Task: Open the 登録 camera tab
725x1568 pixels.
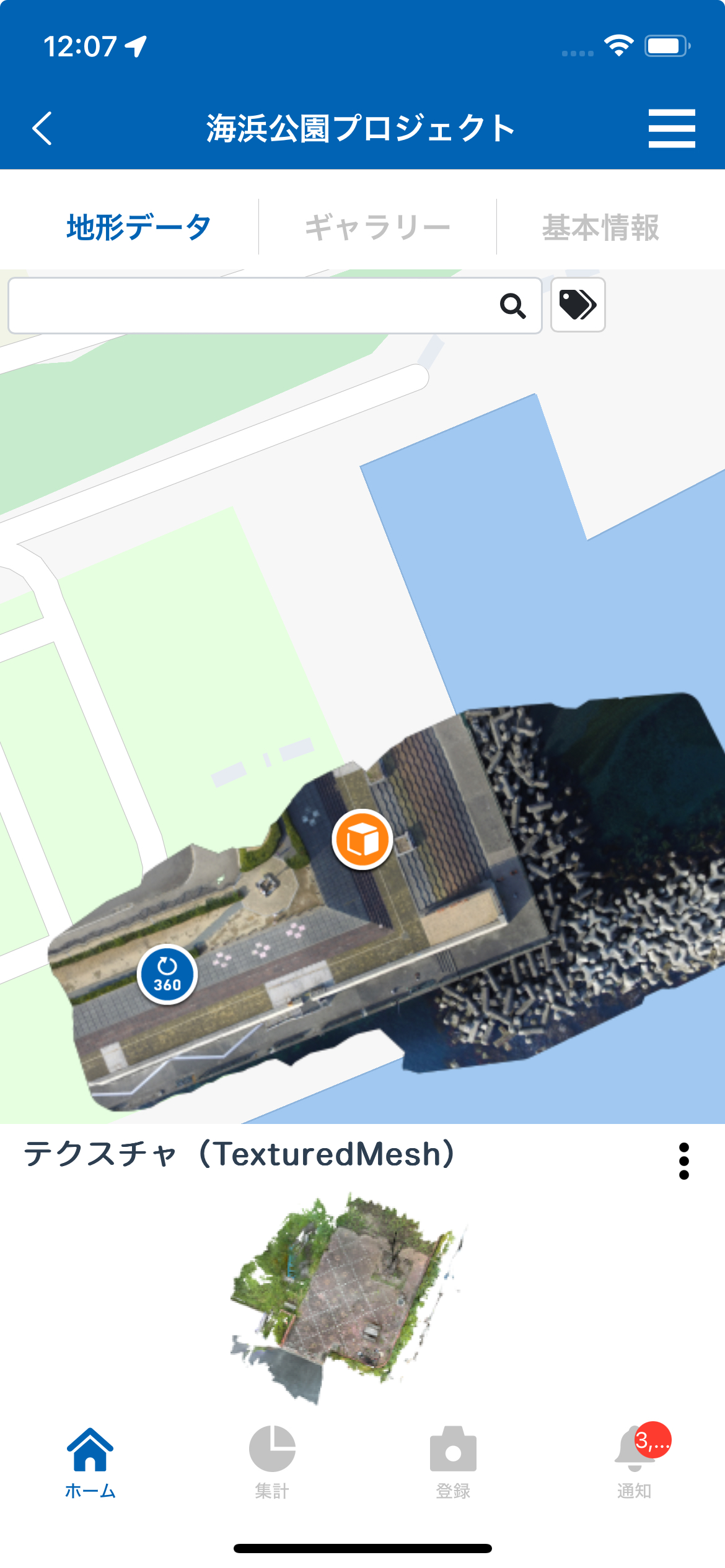Action: 453,1463
